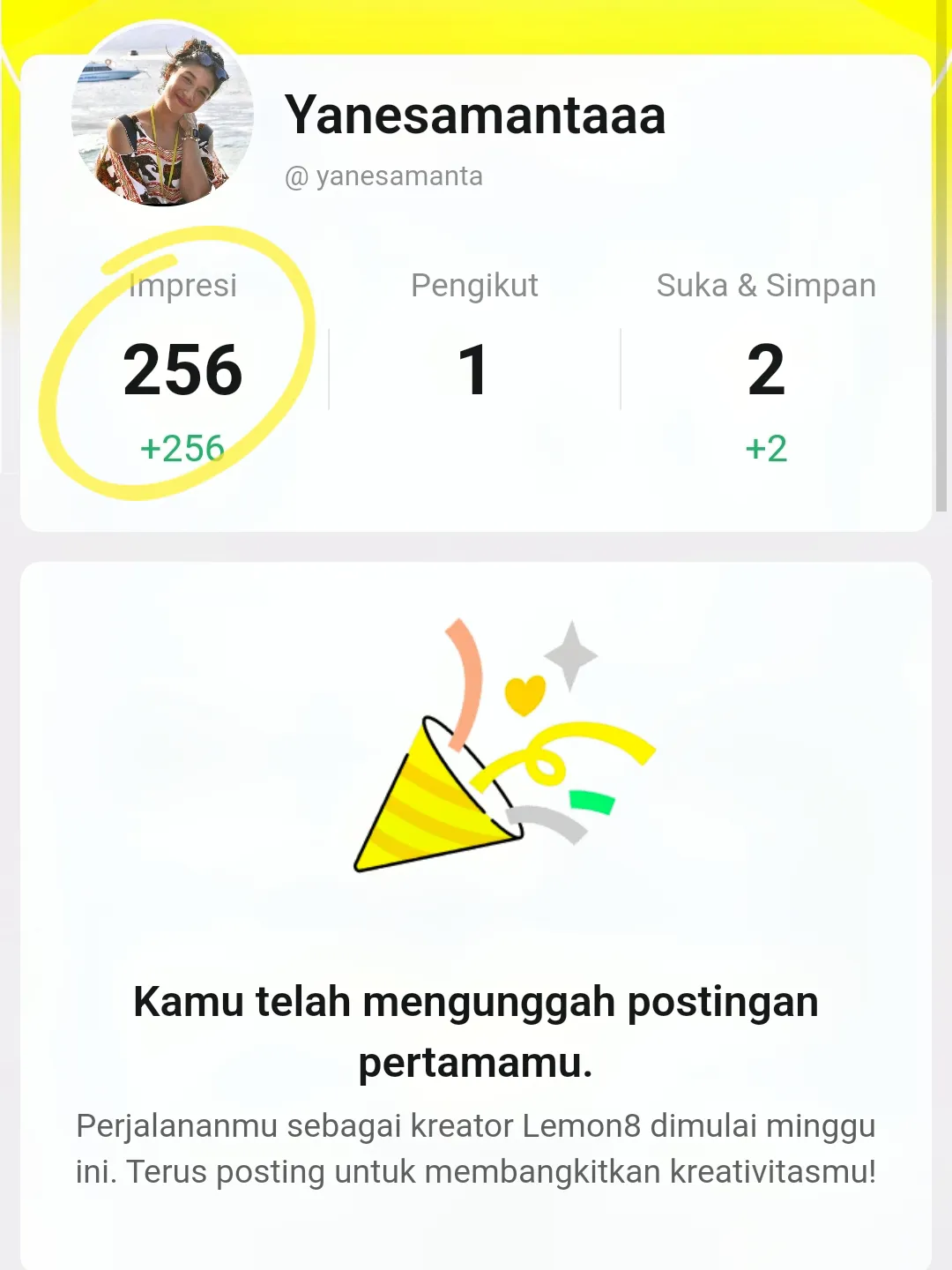Tap the Lemon8 creator journey message text
The height and width of the screenshot is (1270, 952).
(x=474, y=1148)
